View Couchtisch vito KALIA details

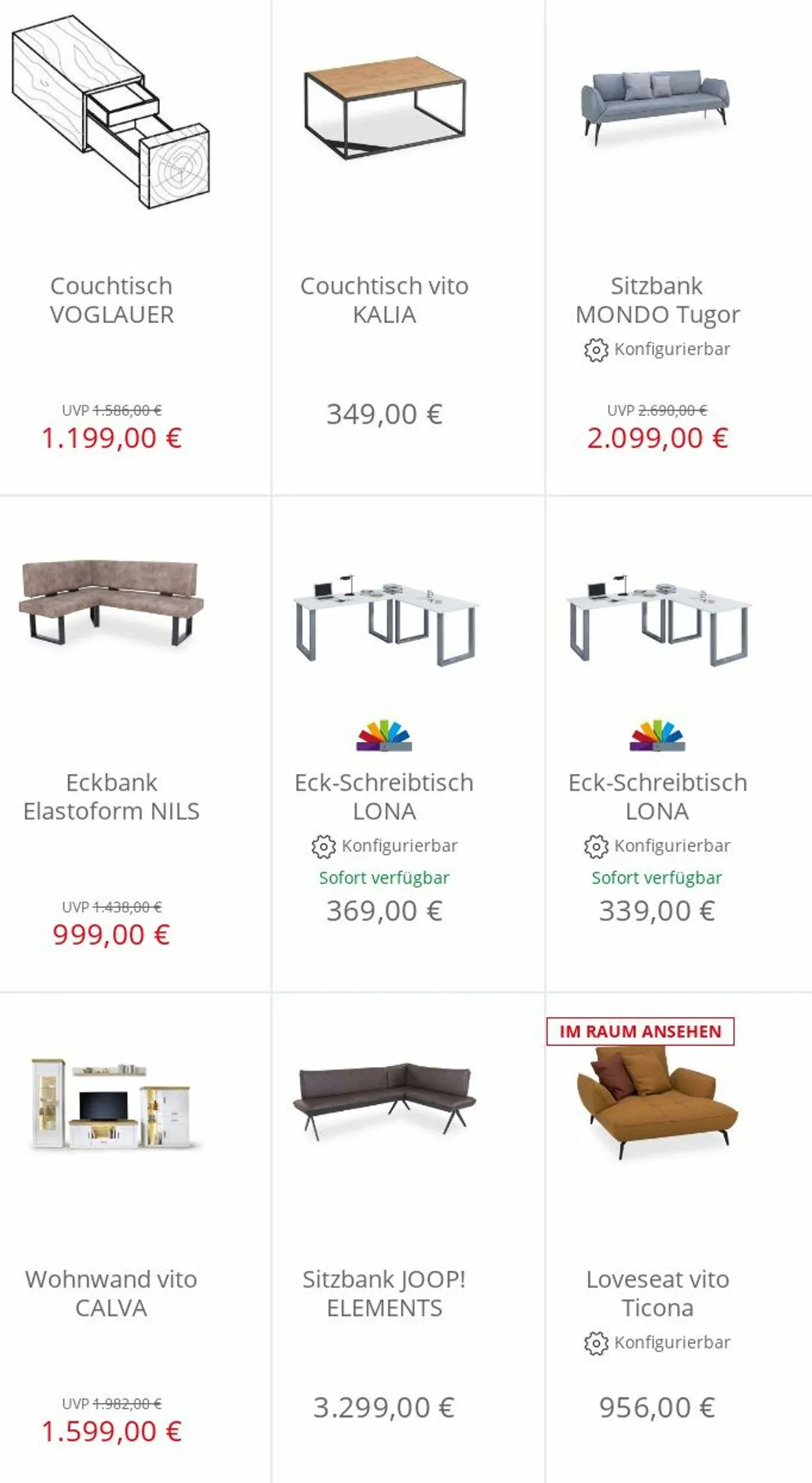tap(408, 247)
